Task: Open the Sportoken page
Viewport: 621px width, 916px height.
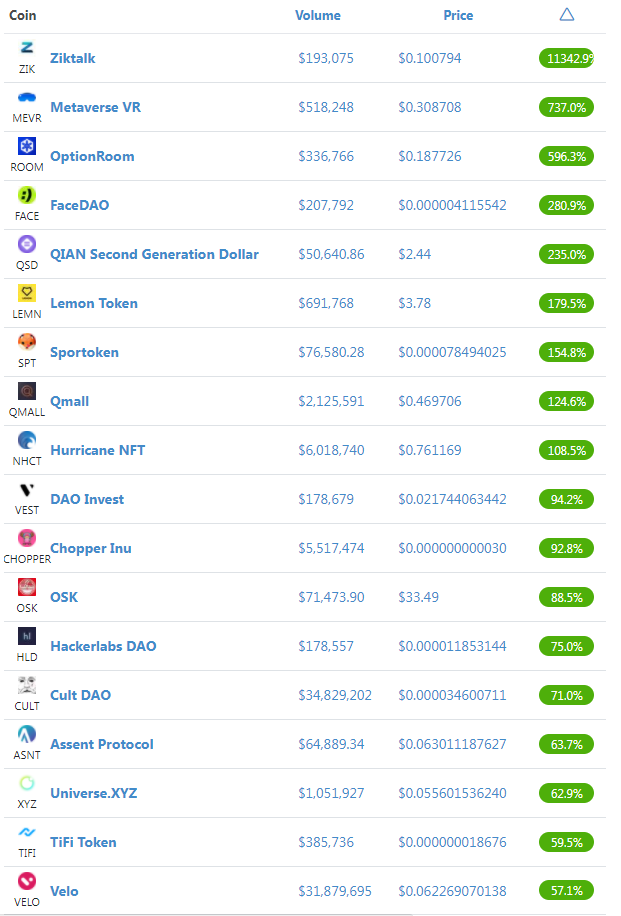Action: tap(84, 353)
